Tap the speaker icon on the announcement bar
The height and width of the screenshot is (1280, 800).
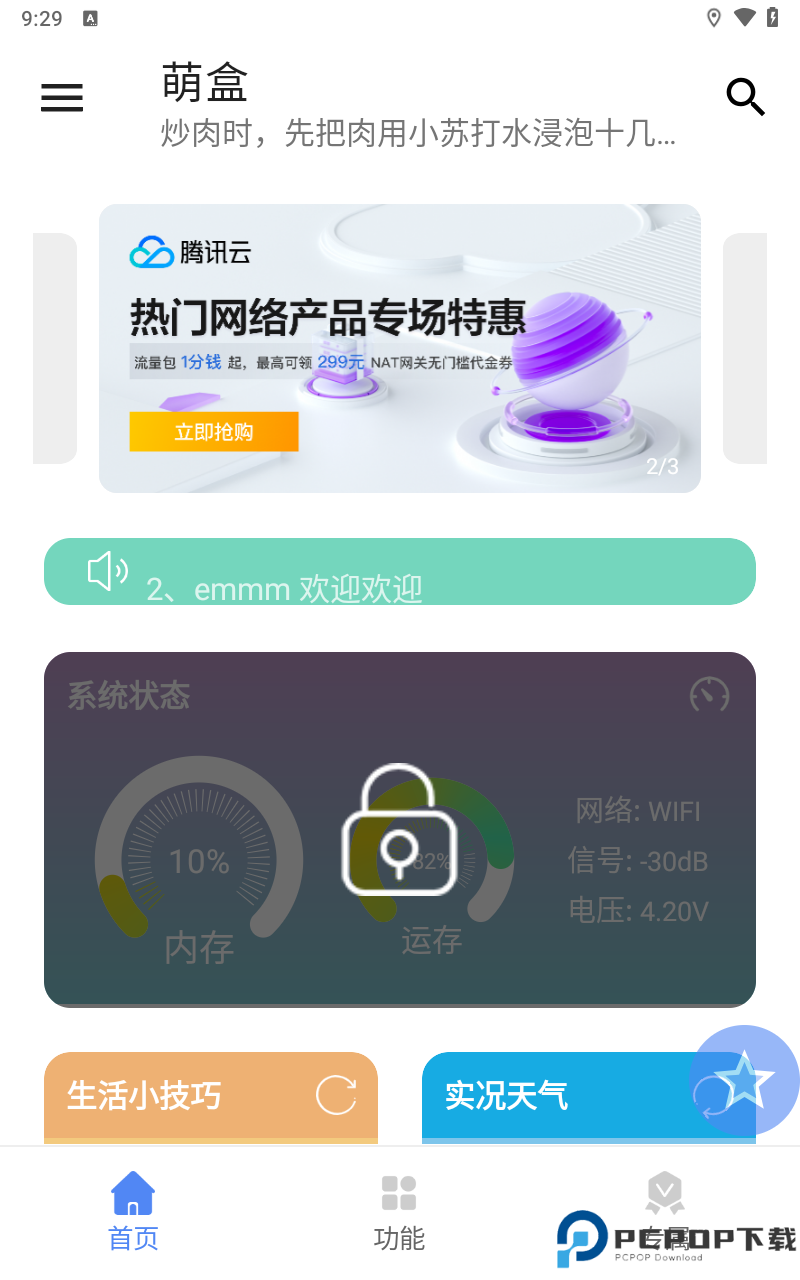107,571
